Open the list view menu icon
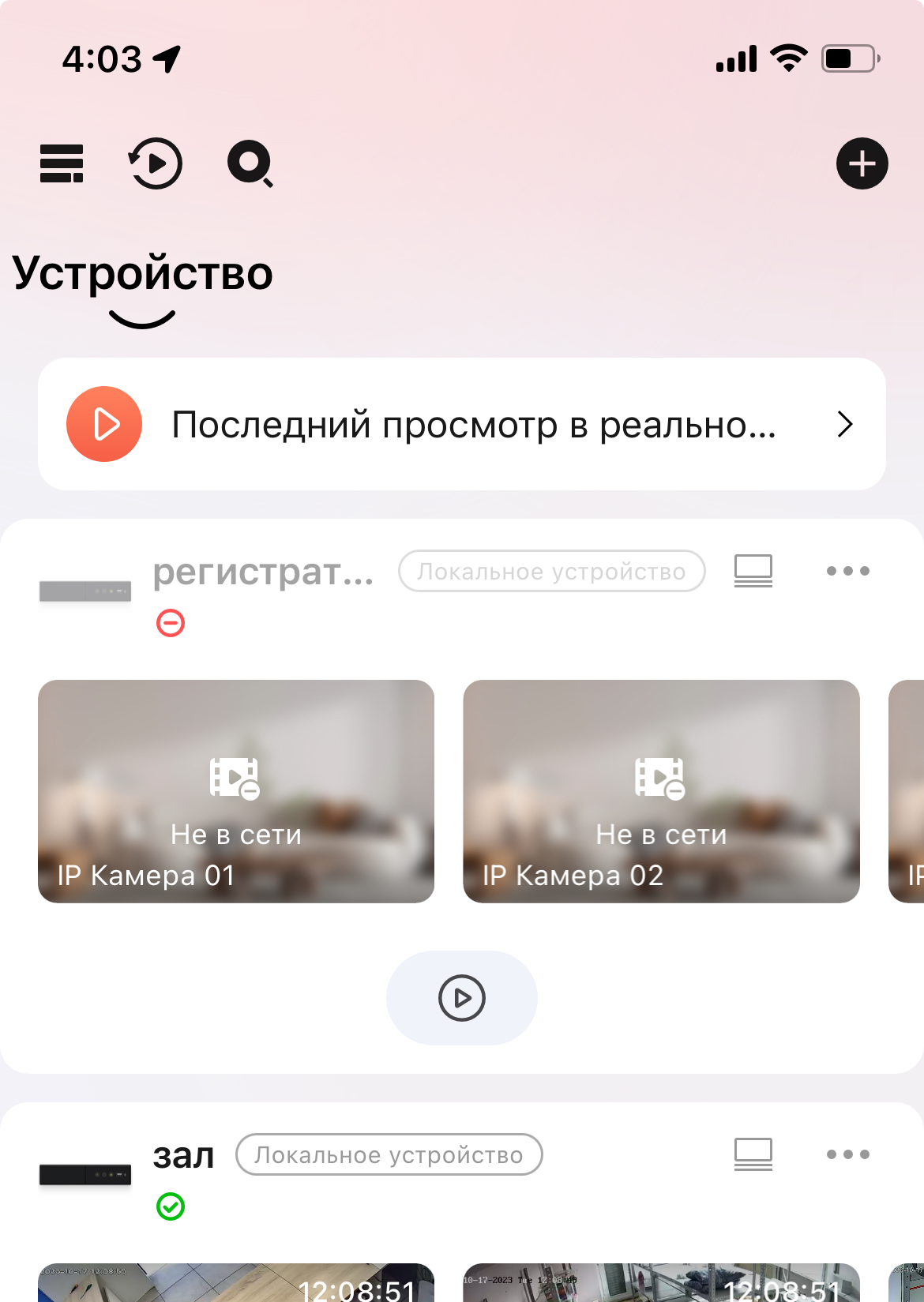This screenshot has height=1302, width=924. pos(62,163)
